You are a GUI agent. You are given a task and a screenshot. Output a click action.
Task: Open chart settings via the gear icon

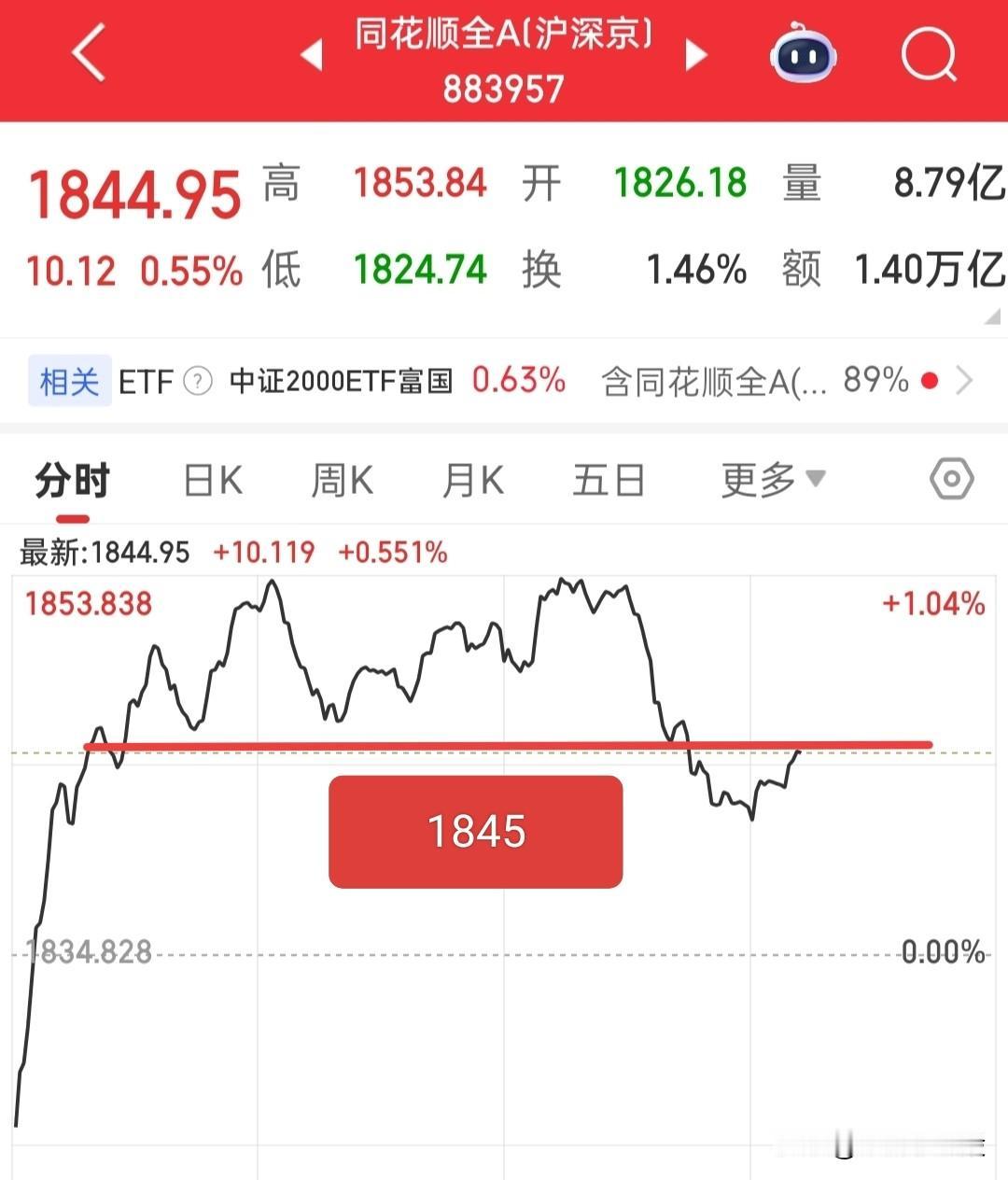[951, 479]
